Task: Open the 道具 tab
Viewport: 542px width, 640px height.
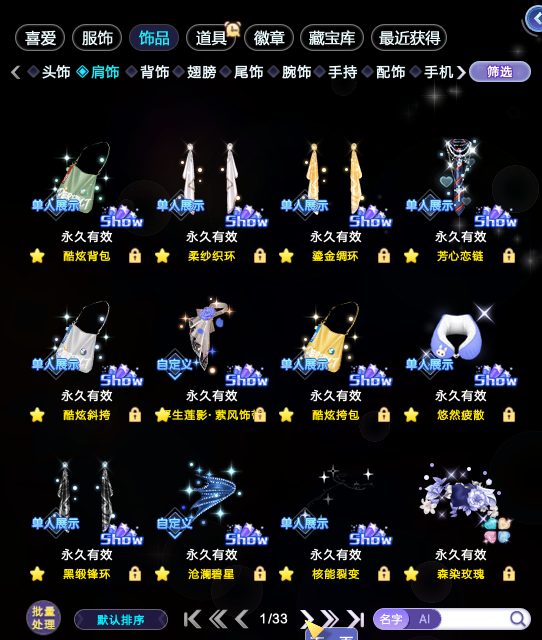Action: click(211, 38)
